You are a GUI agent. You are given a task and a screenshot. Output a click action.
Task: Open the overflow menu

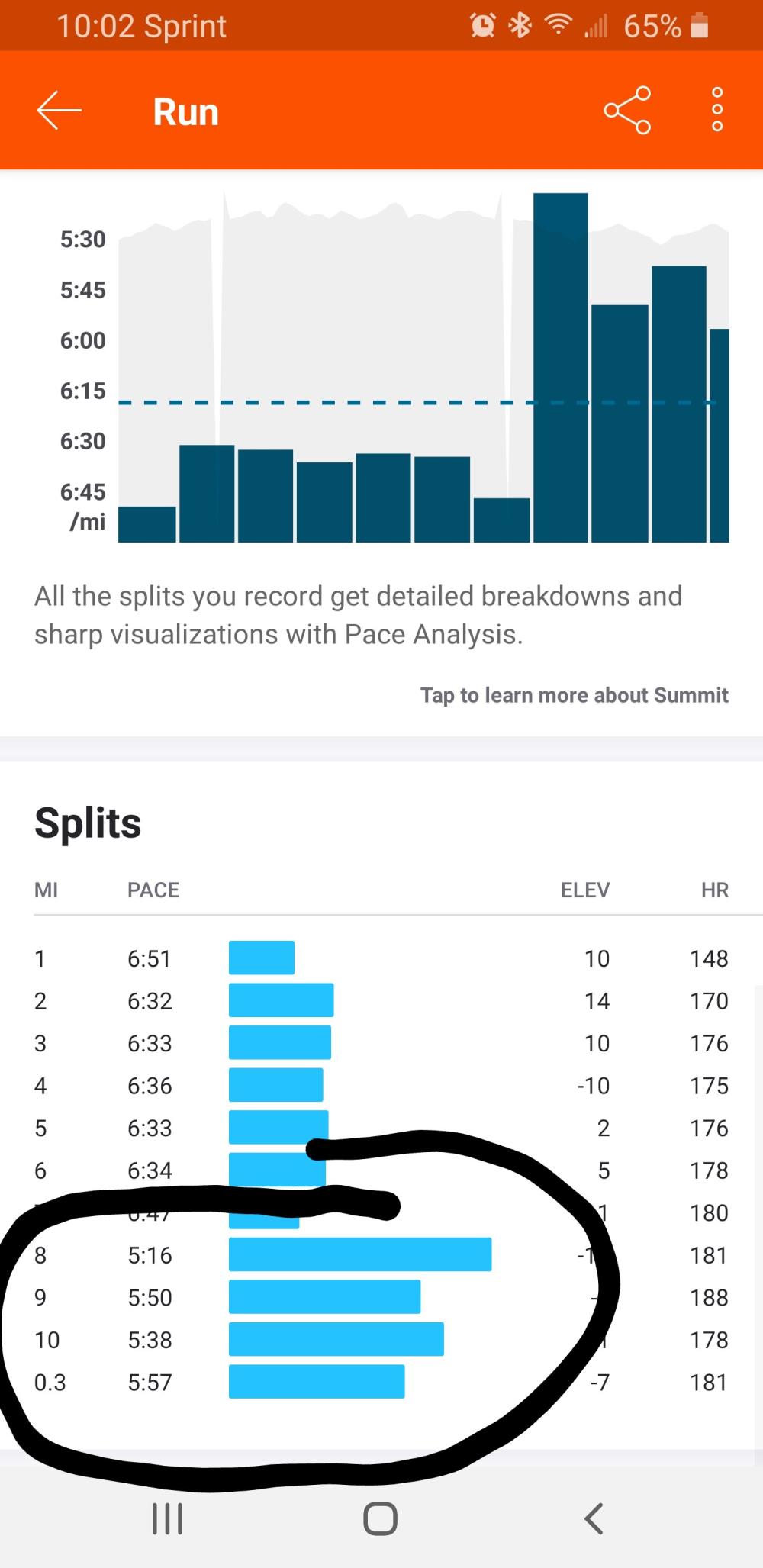[716, 111]
